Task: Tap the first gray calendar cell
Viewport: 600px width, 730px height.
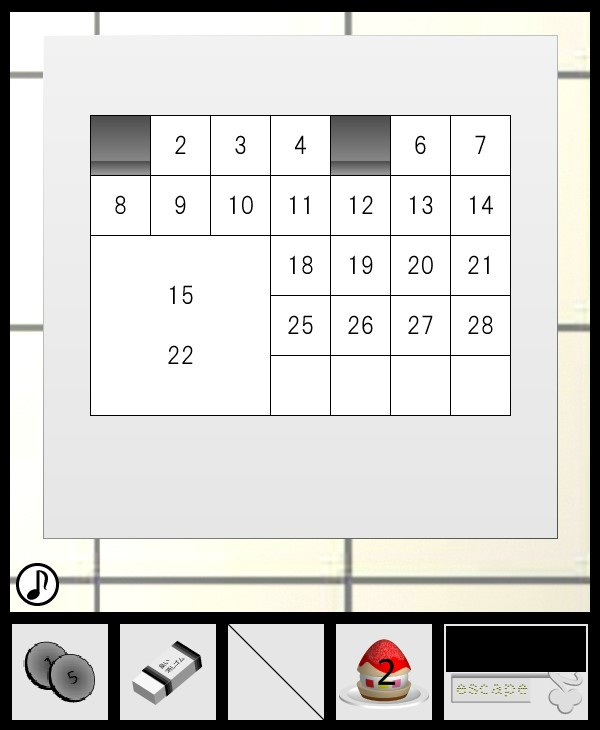Action: [121, 145]
